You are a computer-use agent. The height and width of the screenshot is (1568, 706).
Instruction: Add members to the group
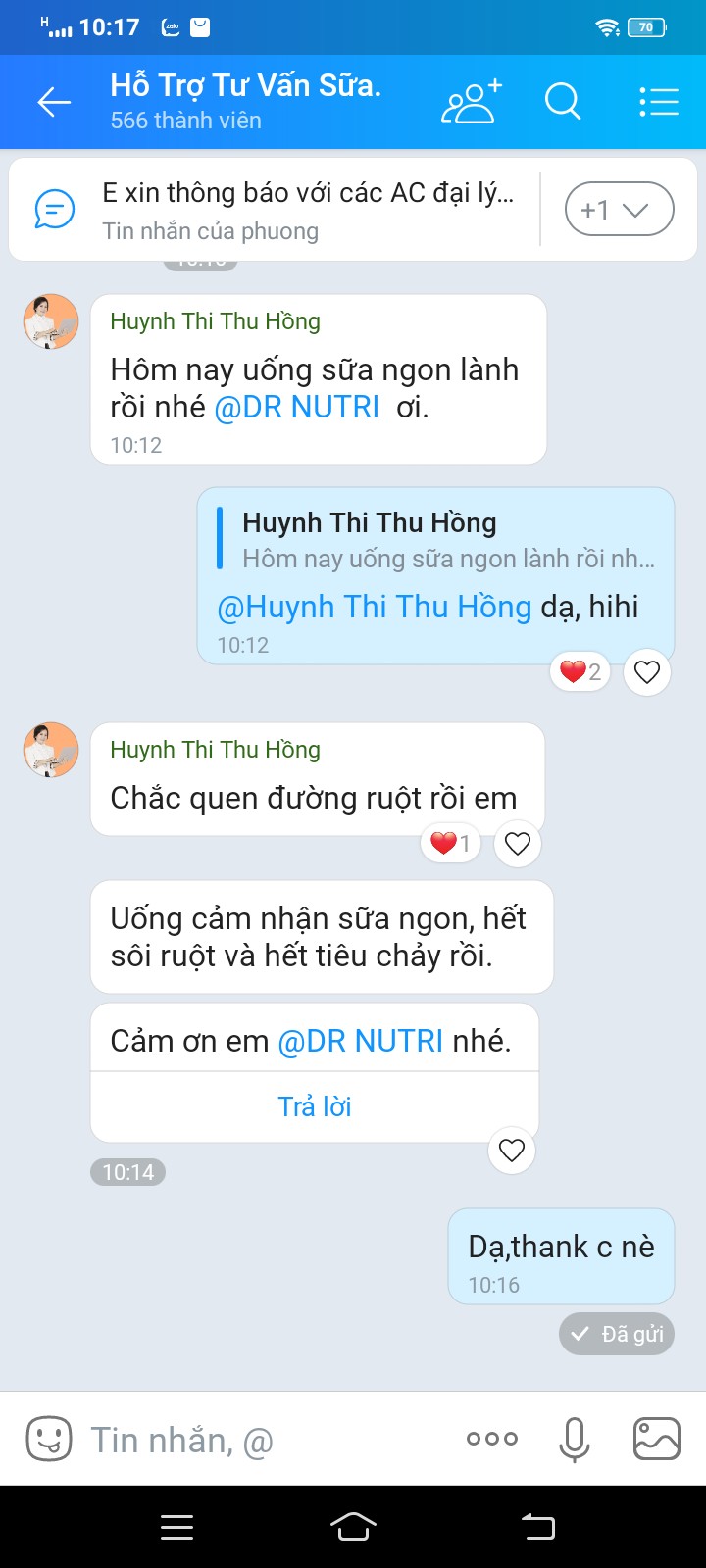coord(471,102)
